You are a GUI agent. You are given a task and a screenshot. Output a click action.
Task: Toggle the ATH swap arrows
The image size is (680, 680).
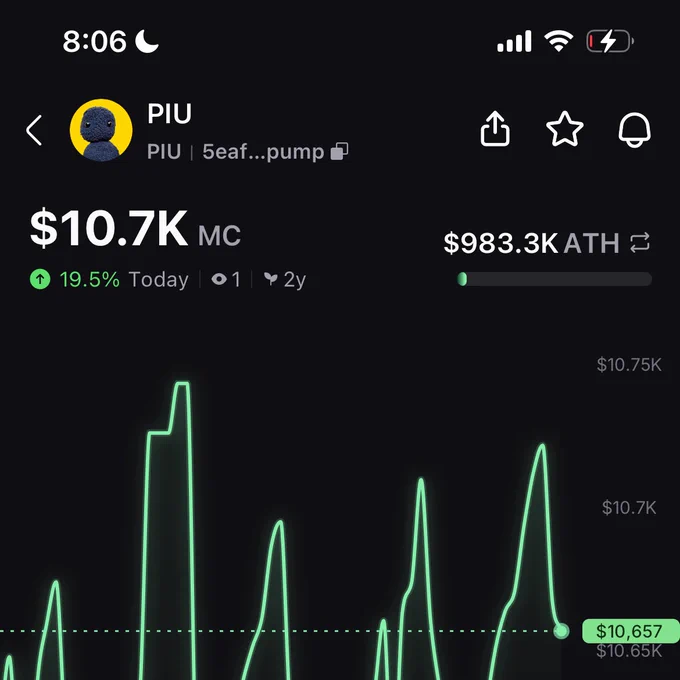[640, 242]
